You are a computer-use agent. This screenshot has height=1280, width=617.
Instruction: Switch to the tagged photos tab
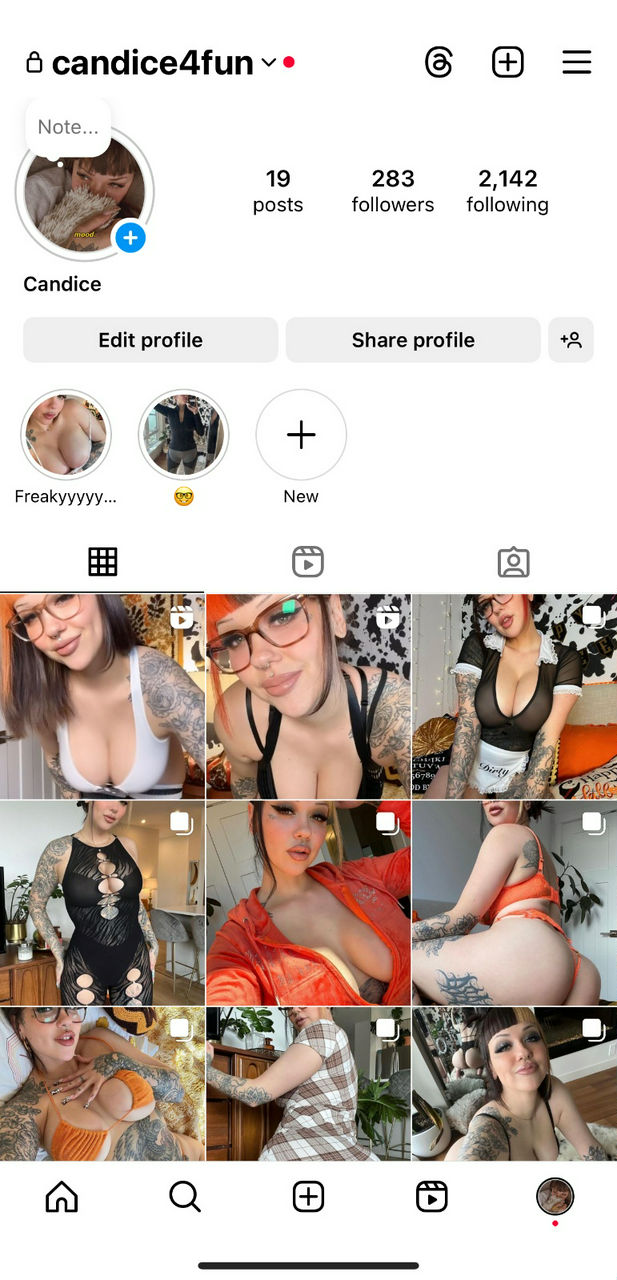click(513, 562)
